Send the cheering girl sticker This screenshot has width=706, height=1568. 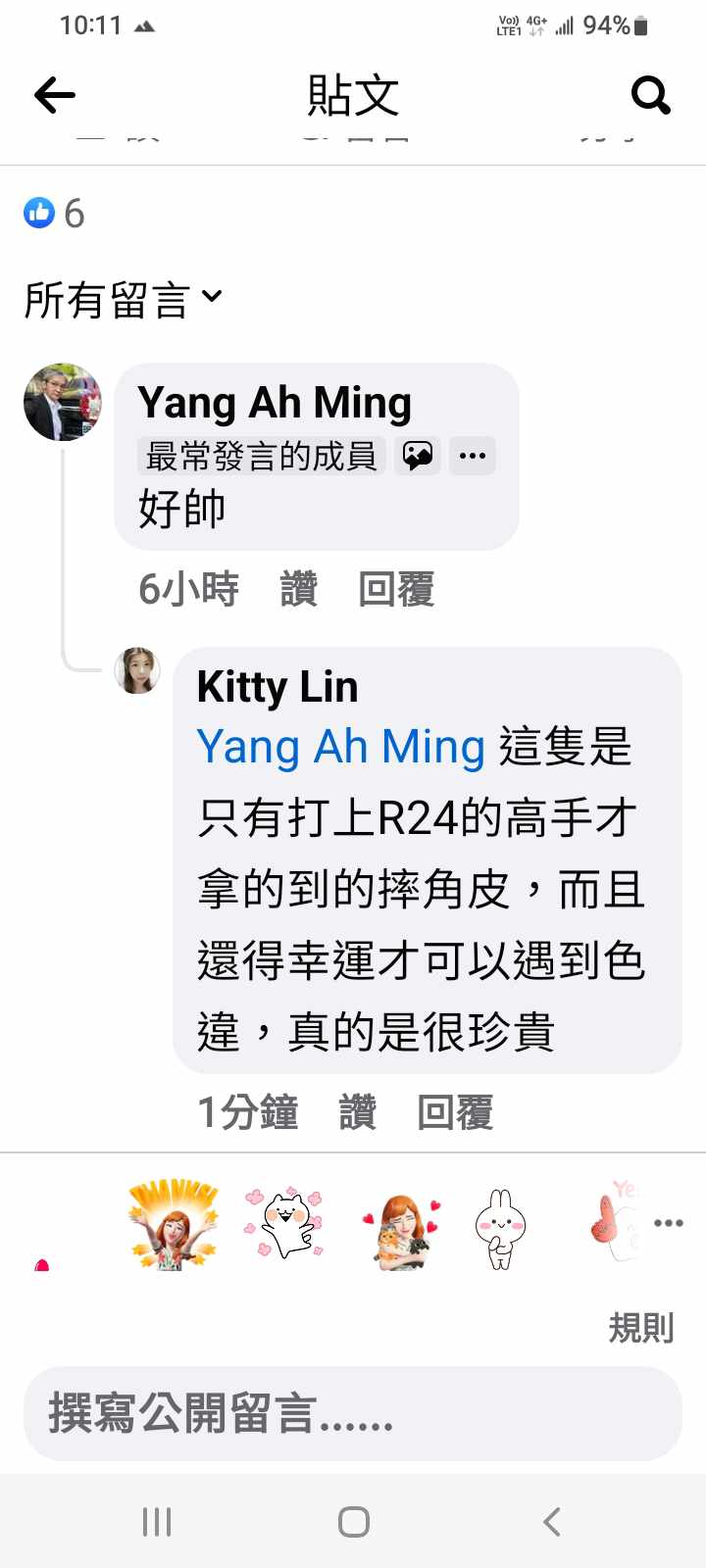point(174,1225)
